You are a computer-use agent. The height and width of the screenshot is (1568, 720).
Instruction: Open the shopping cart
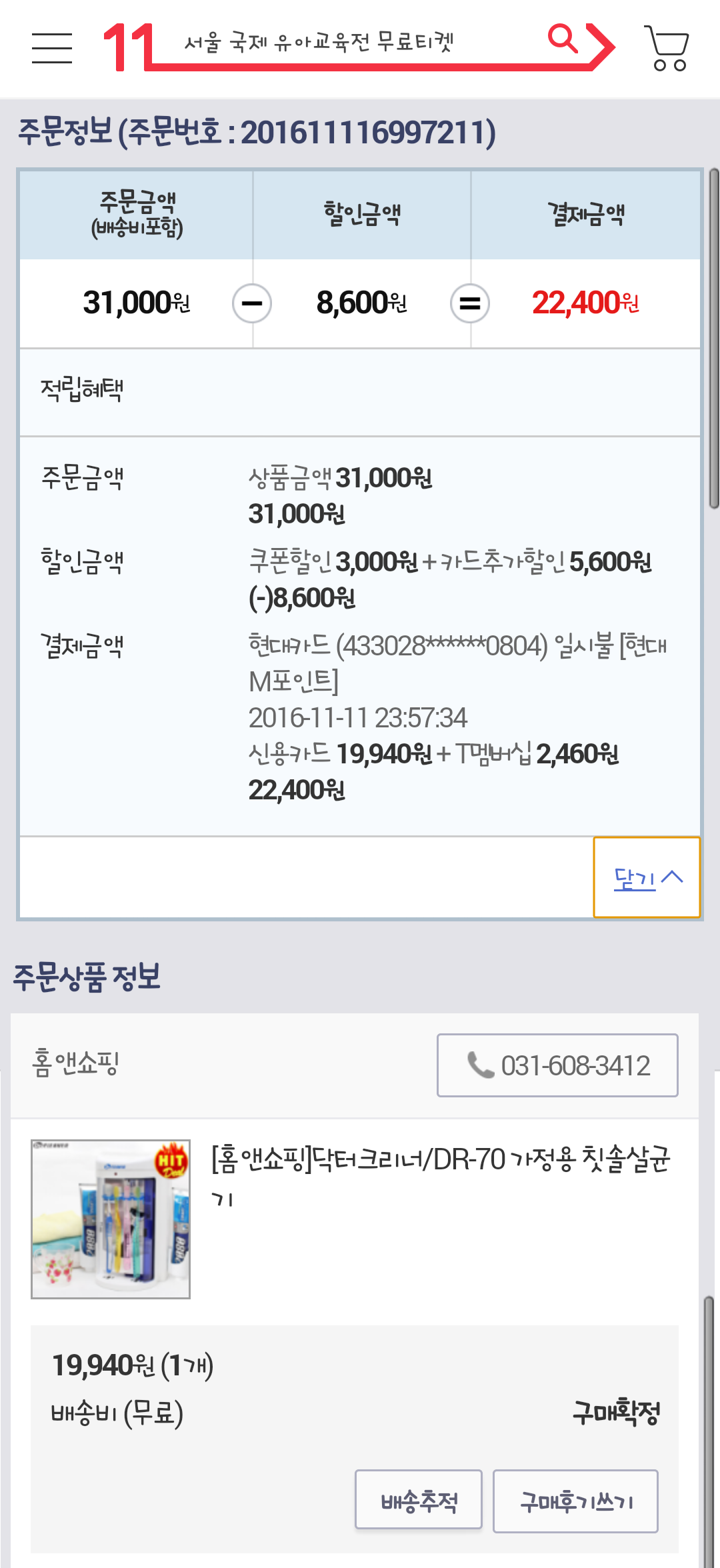667,48
